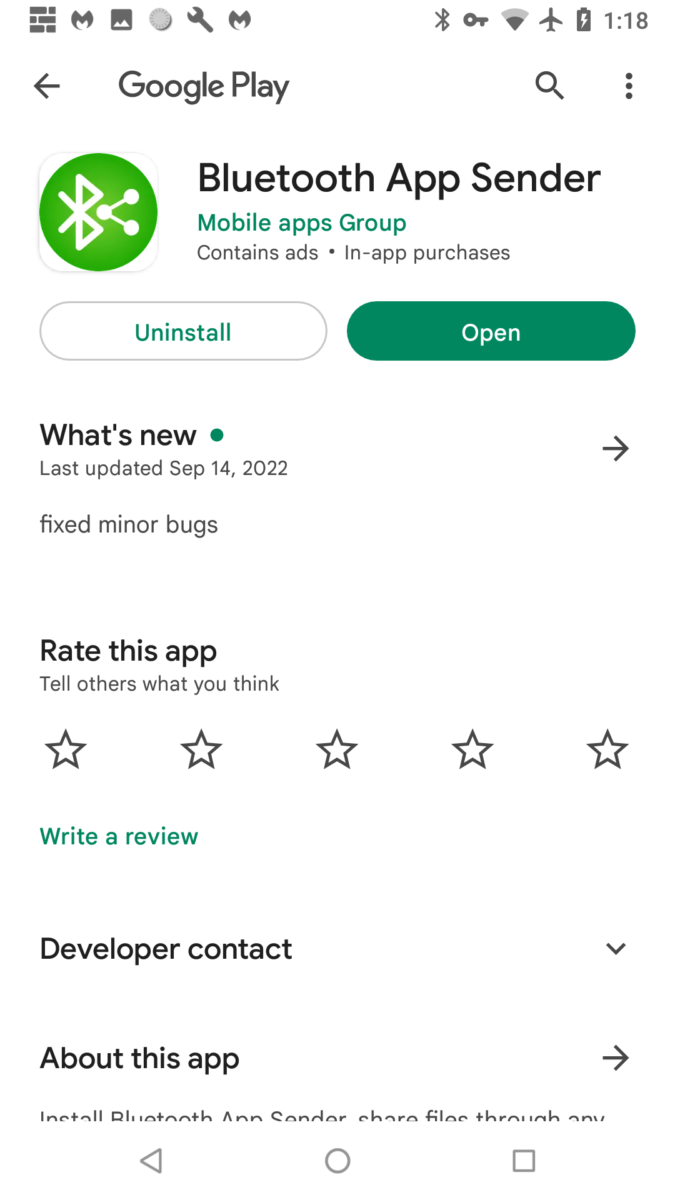
Task: Open the Google Play search icon
Action: click(x=549, y=86)
